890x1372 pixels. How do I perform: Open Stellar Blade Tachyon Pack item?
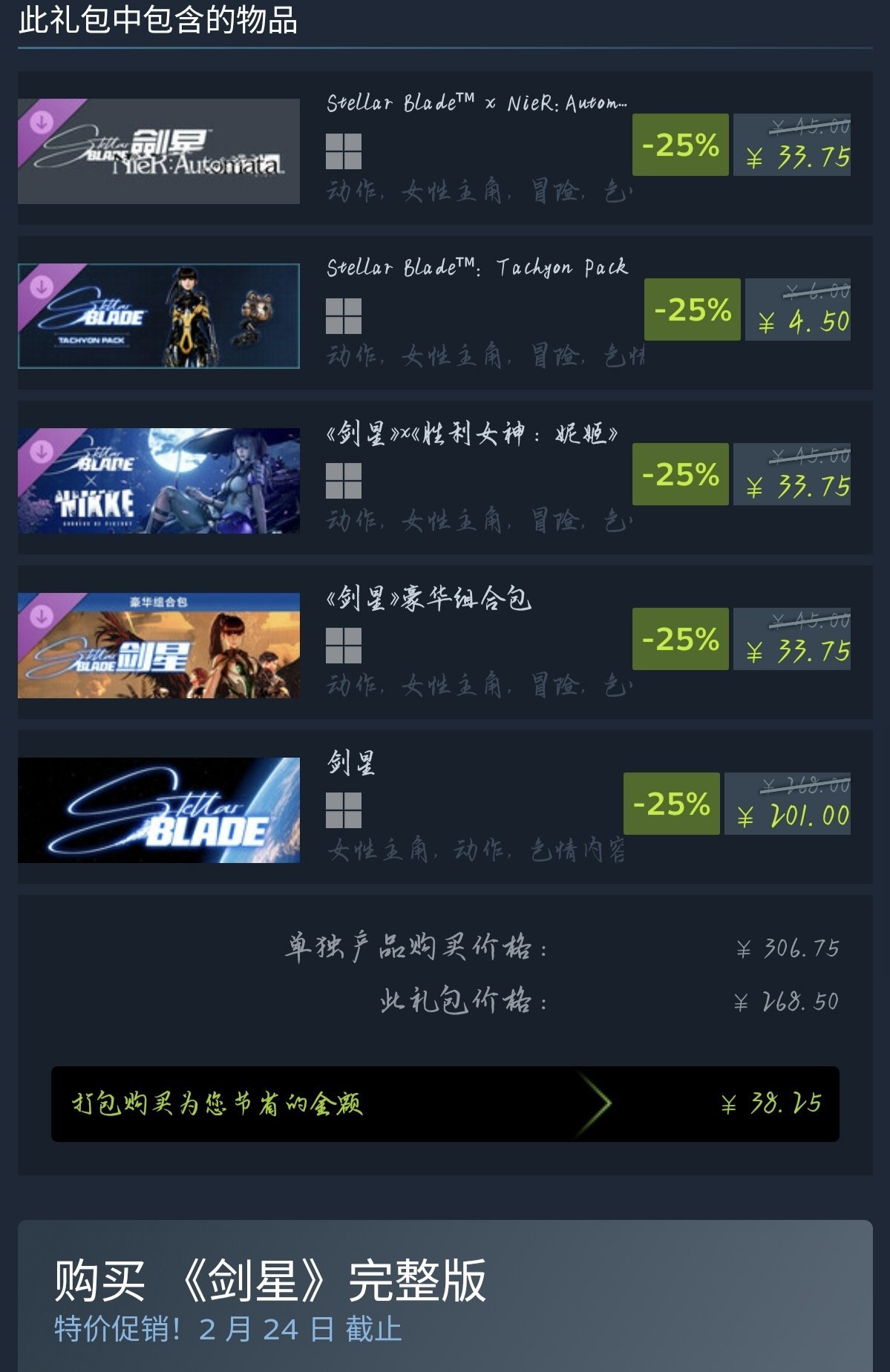point(477,268)
